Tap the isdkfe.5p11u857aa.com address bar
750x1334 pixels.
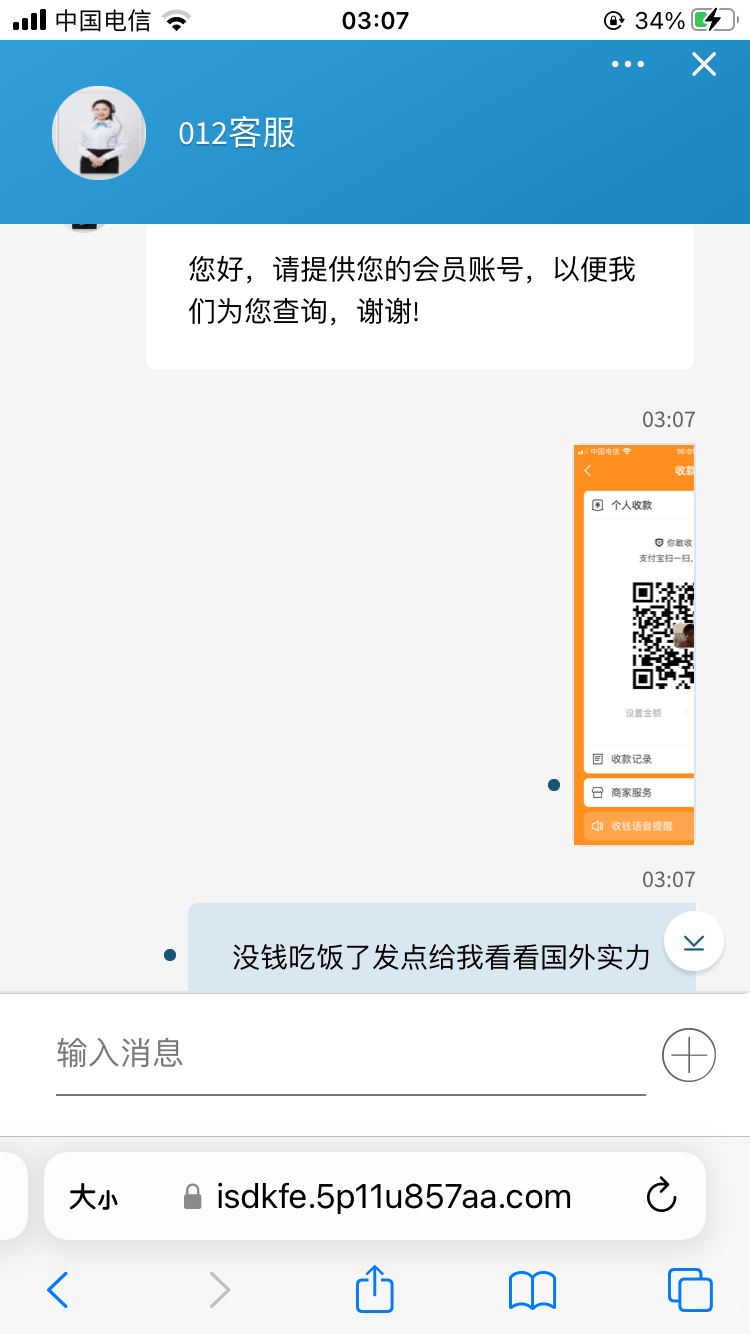click(x=395, y=1196)
